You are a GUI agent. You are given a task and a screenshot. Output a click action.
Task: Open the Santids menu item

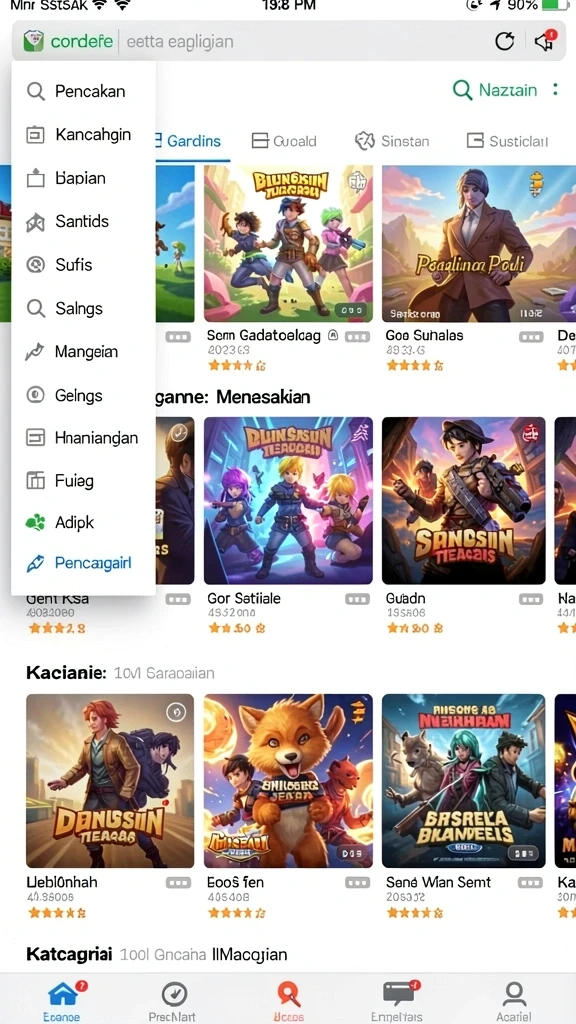[83, 221]
